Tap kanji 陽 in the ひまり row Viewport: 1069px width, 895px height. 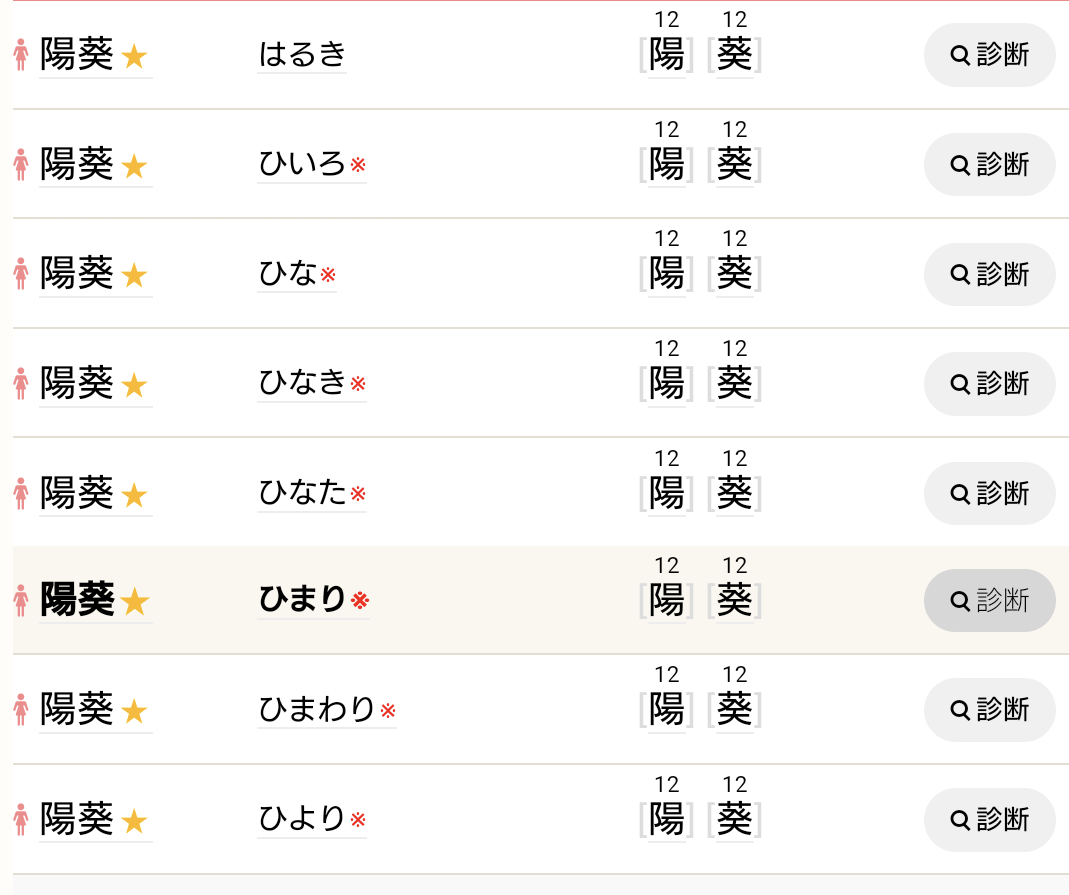(666, 600)
